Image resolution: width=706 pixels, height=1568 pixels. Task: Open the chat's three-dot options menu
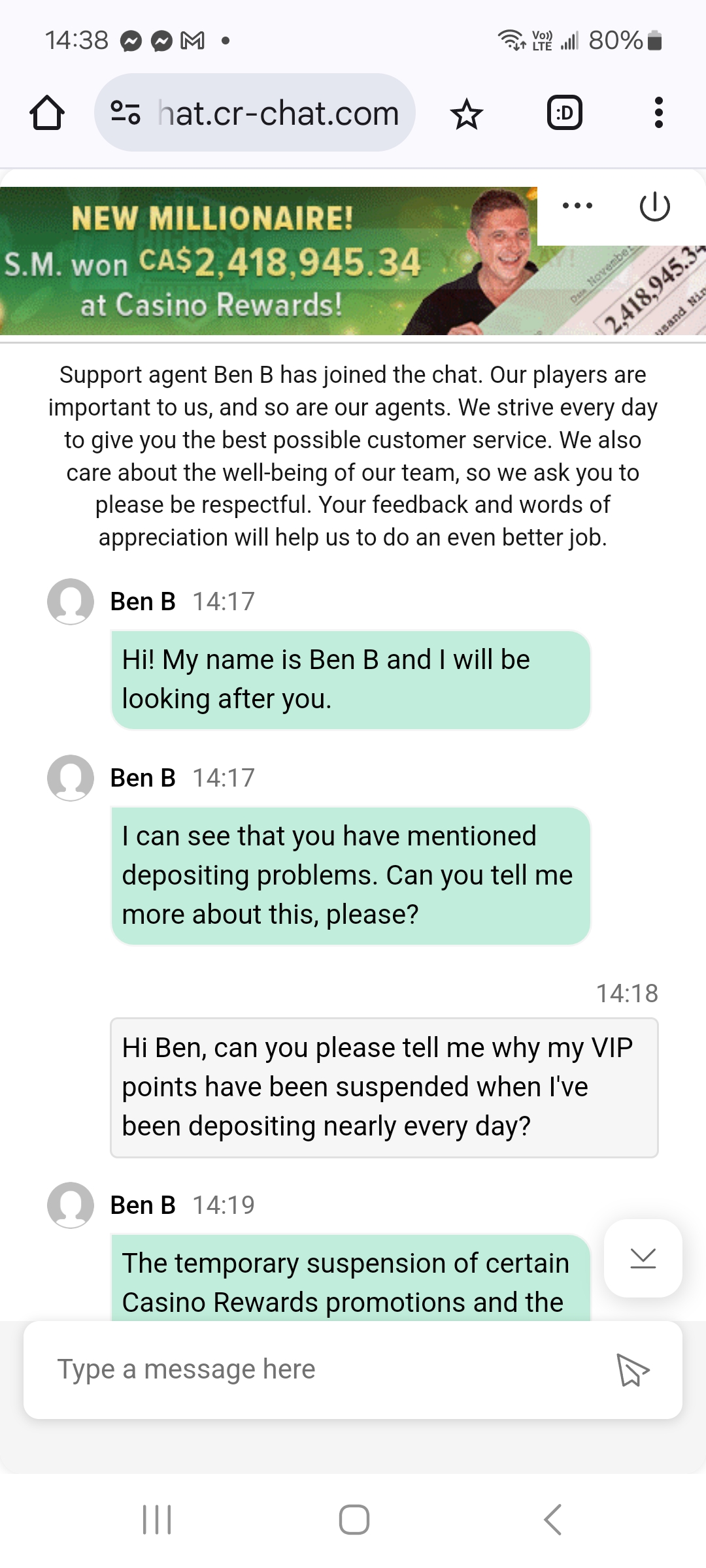[577, 206]
